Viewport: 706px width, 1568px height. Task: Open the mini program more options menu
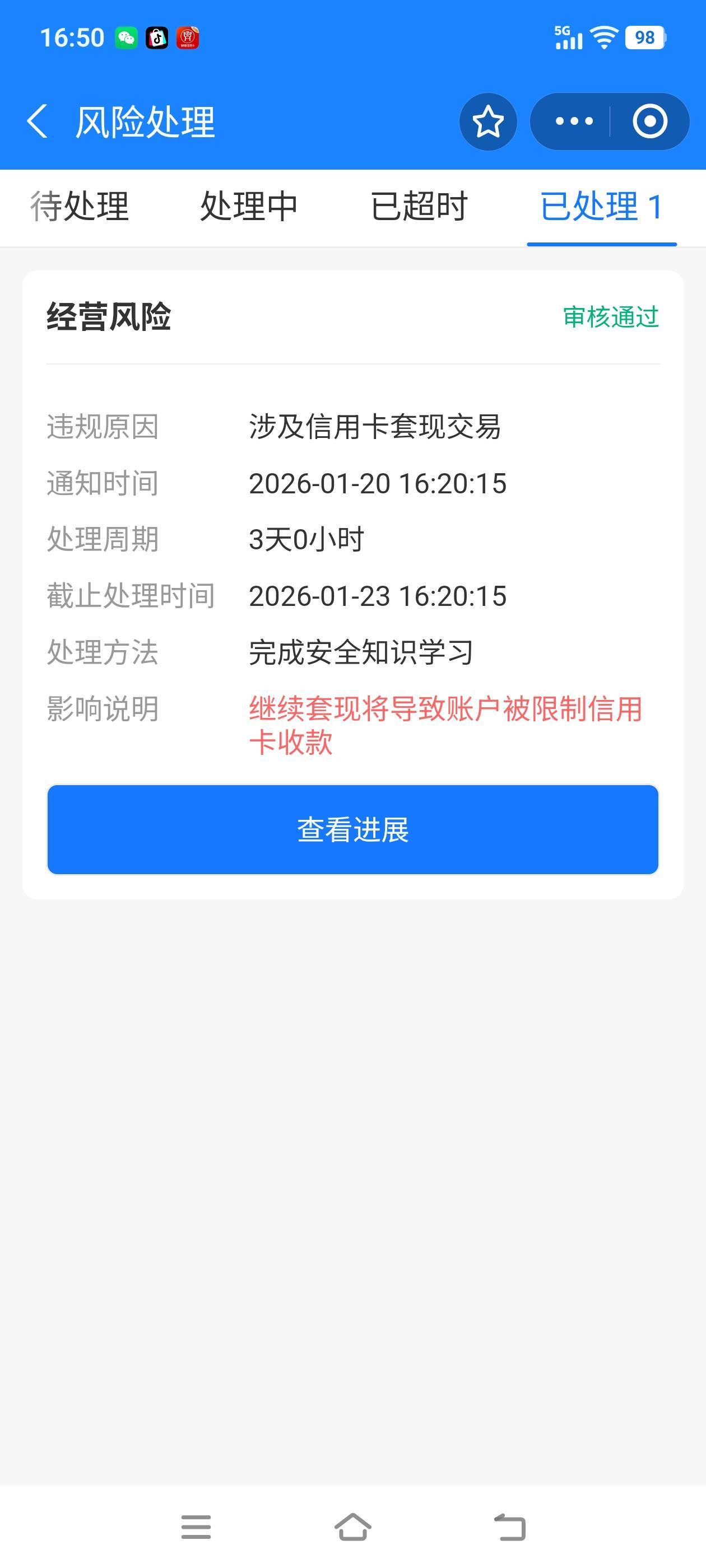573,121
